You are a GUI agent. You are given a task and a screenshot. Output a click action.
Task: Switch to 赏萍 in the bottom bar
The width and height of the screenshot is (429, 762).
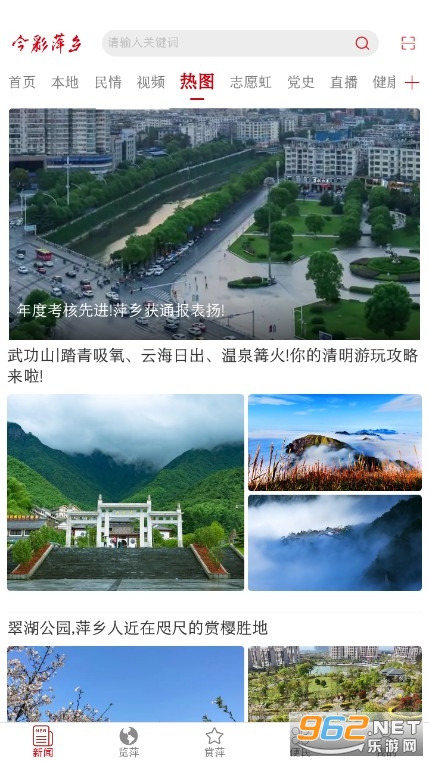click(x=214, y=742)
